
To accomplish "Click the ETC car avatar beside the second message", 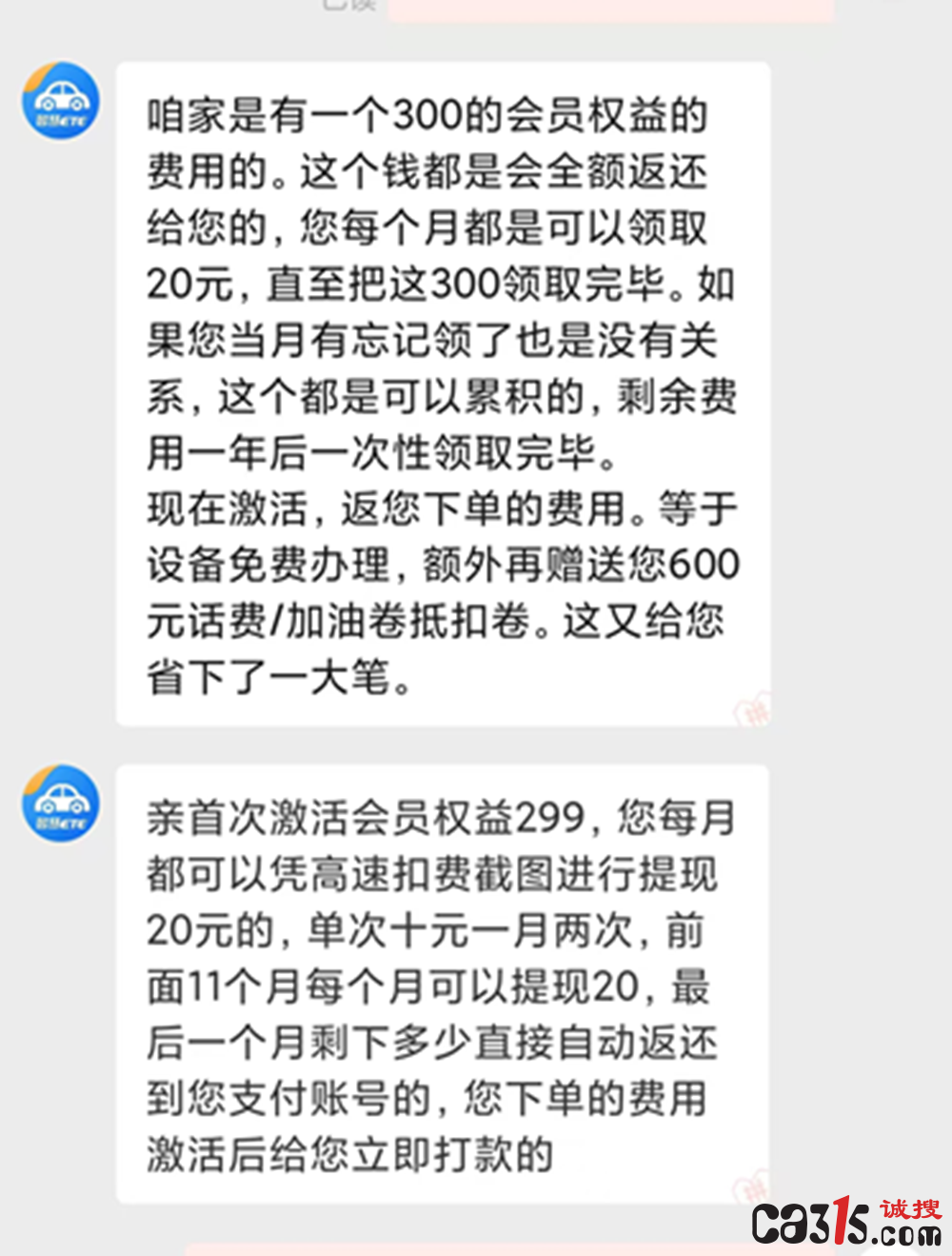I will 59,803.
